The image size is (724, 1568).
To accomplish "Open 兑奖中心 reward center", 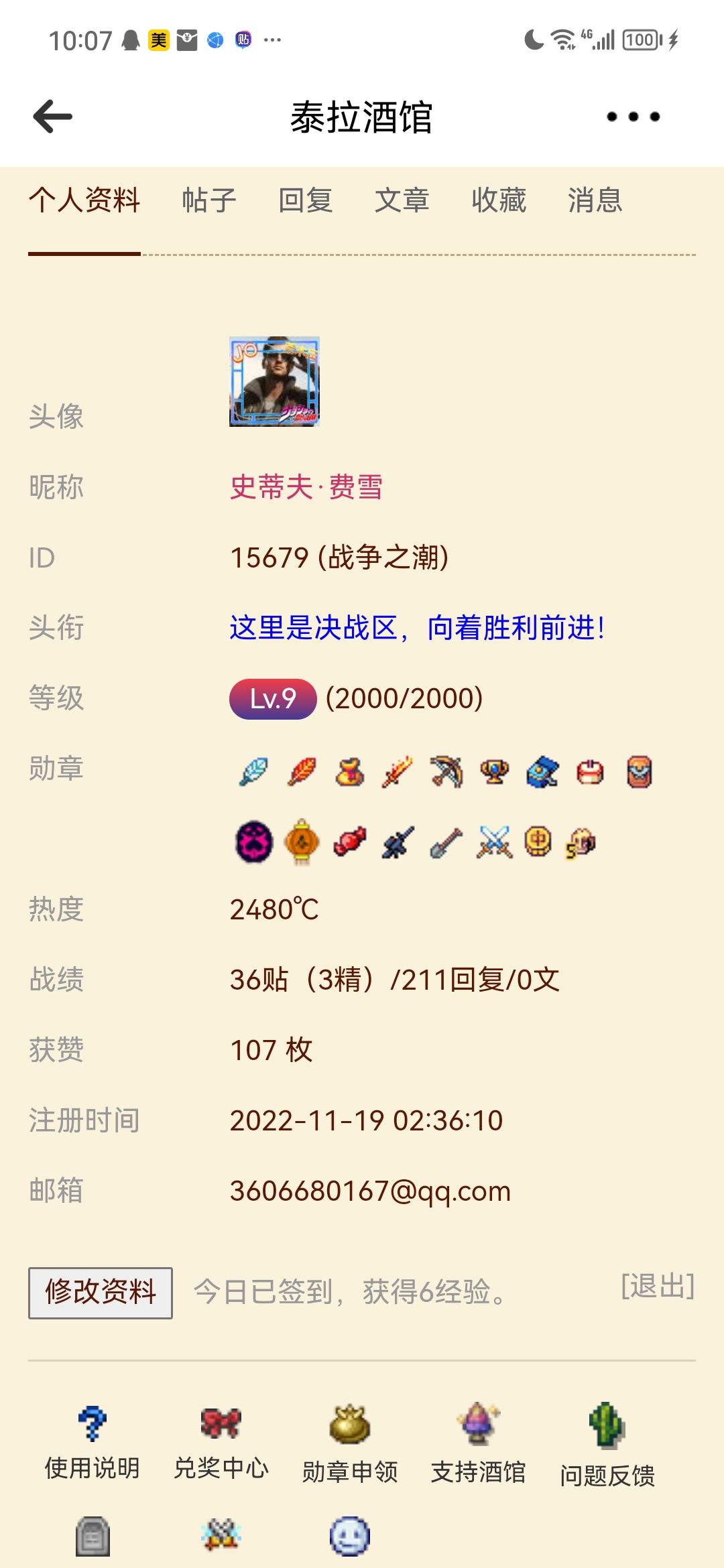I will click(x=221, y=1442).
